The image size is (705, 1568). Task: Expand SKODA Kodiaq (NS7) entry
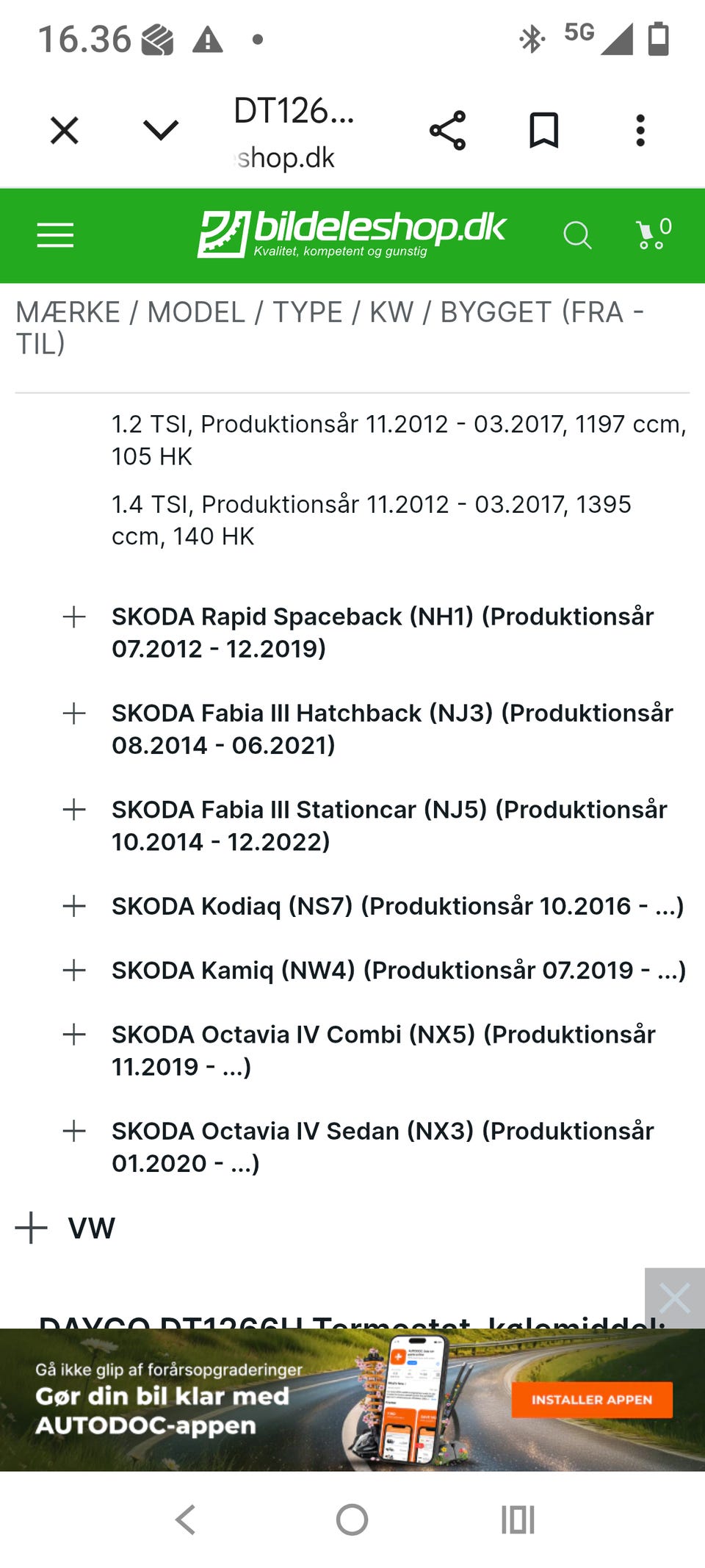pos(74,906)
